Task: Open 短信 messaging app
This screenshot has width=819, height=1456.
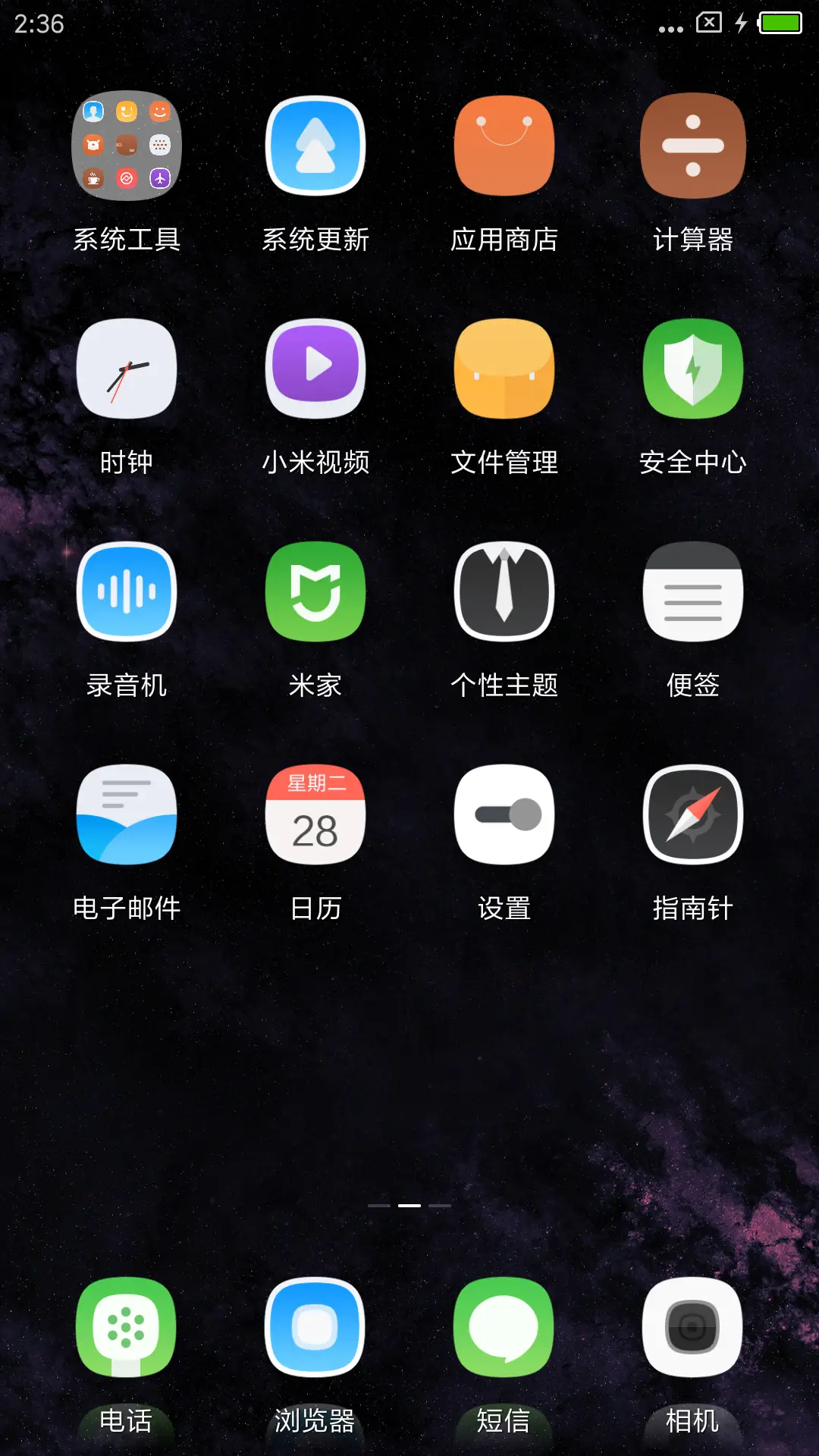Action: click(x=504, y=1327)
